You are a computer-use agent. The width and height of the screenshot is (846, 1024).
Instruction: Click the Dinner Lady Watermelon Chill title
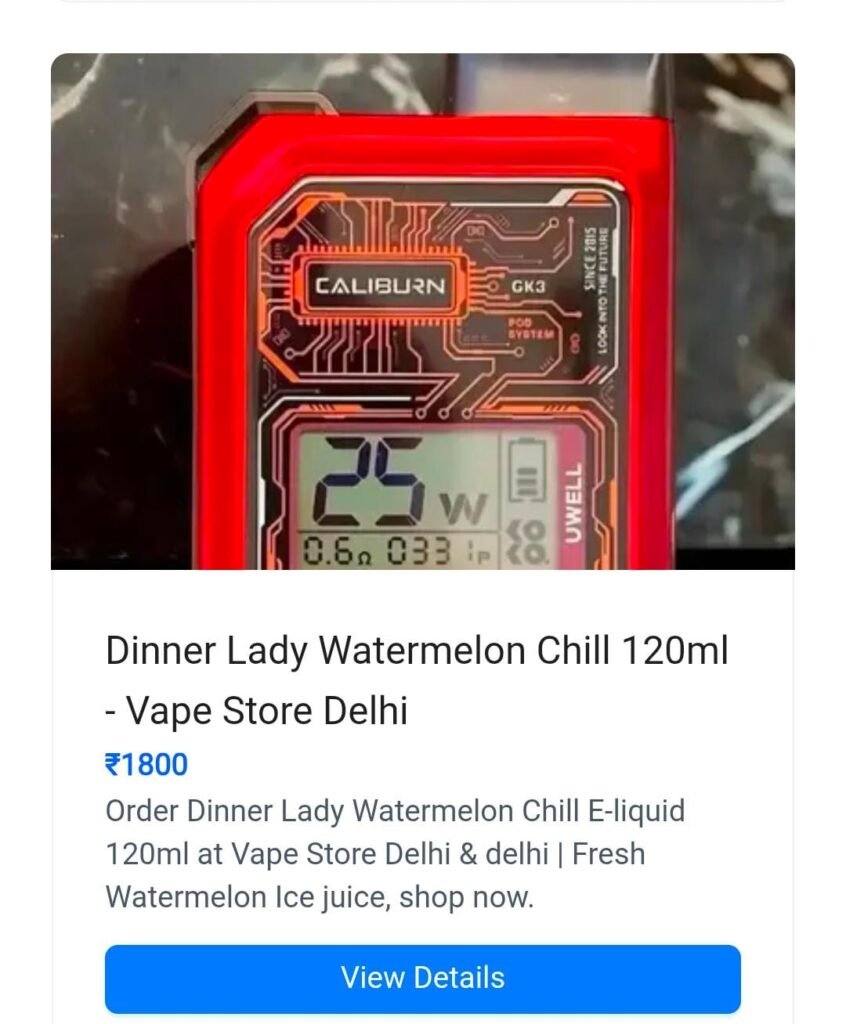pos(415,651)
